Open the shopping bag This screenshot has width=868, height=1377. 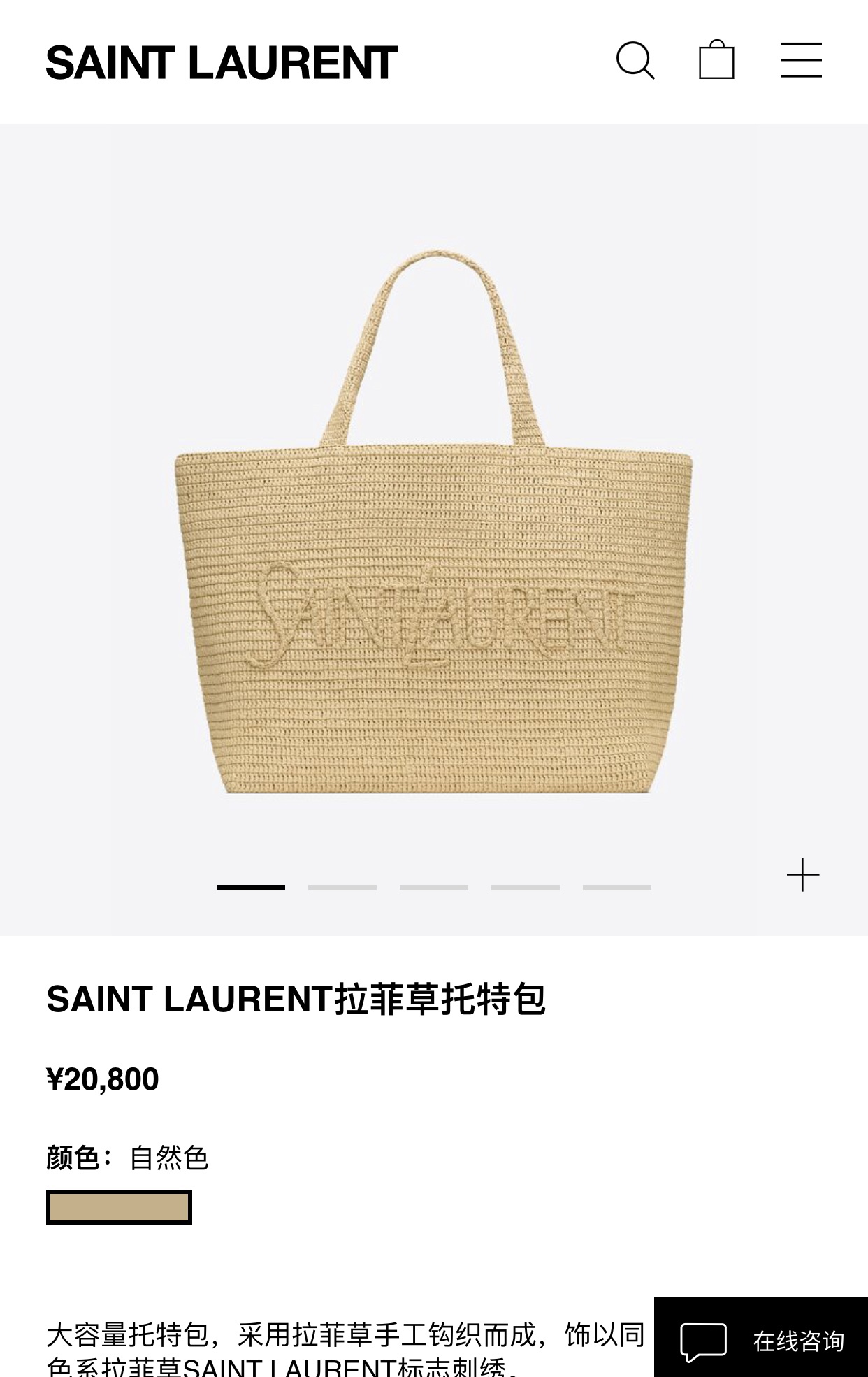[x=716, y=60]
